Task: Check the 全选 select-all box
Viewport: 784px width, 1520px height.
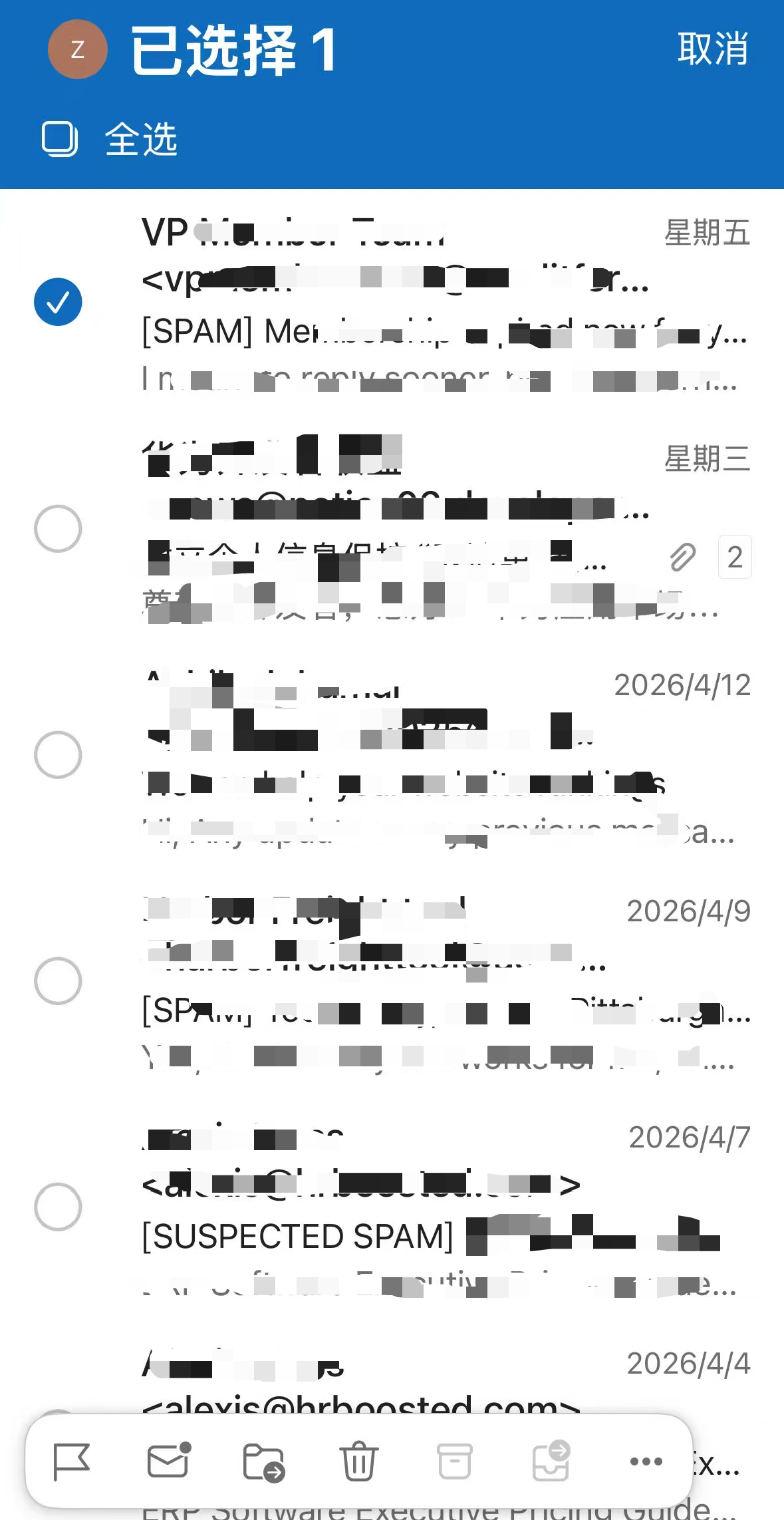Action: pyautogui.click(x=60, y=139)
